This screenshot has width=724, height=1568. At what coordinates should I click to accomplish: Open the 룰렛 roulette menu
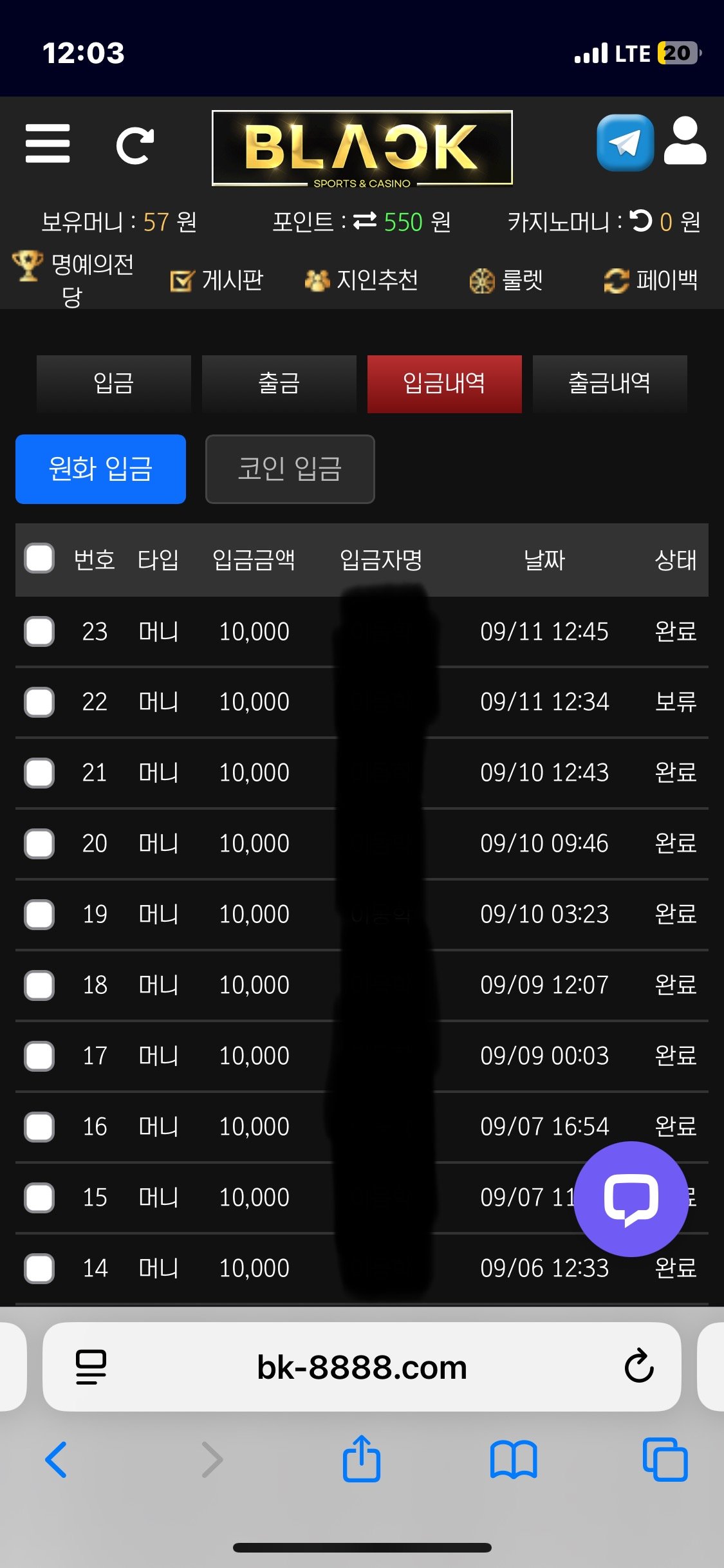[x=506, y=280]
